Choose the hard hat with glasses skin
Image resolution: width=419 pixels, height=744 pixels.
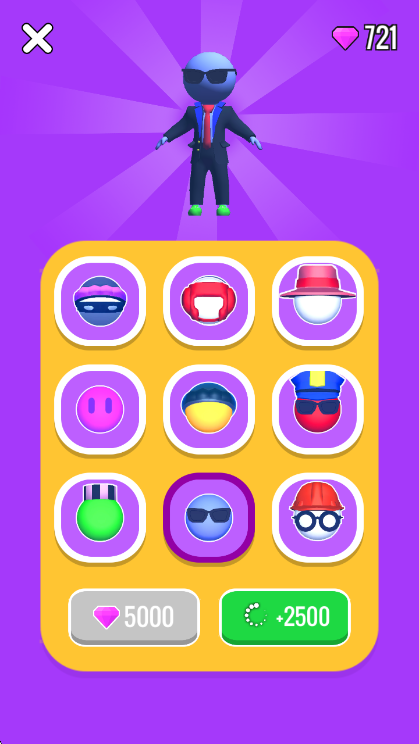point(317,518)
